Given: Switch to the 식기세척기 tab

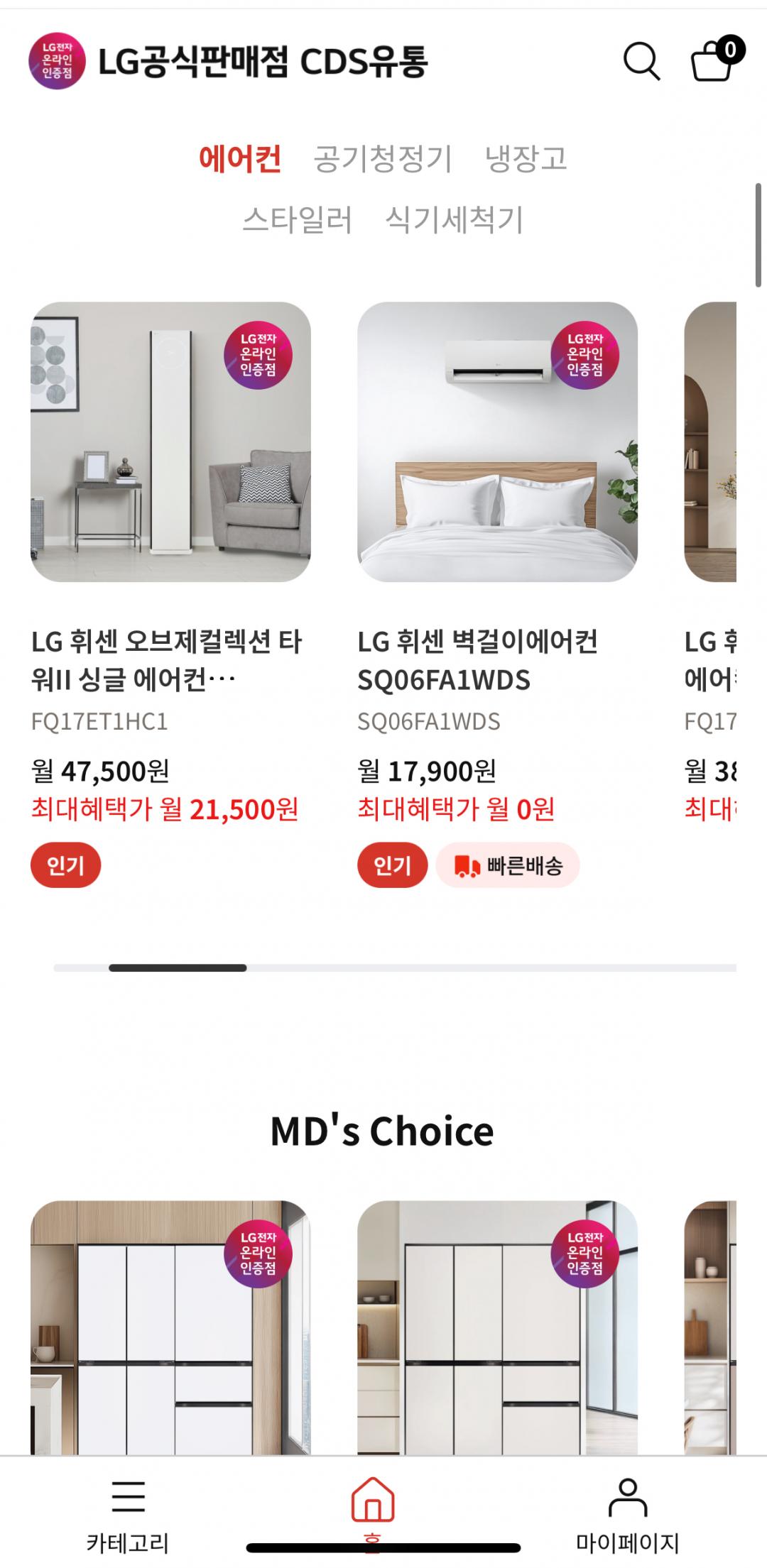Looking at the screenshot, I should [x=454, y=219].
